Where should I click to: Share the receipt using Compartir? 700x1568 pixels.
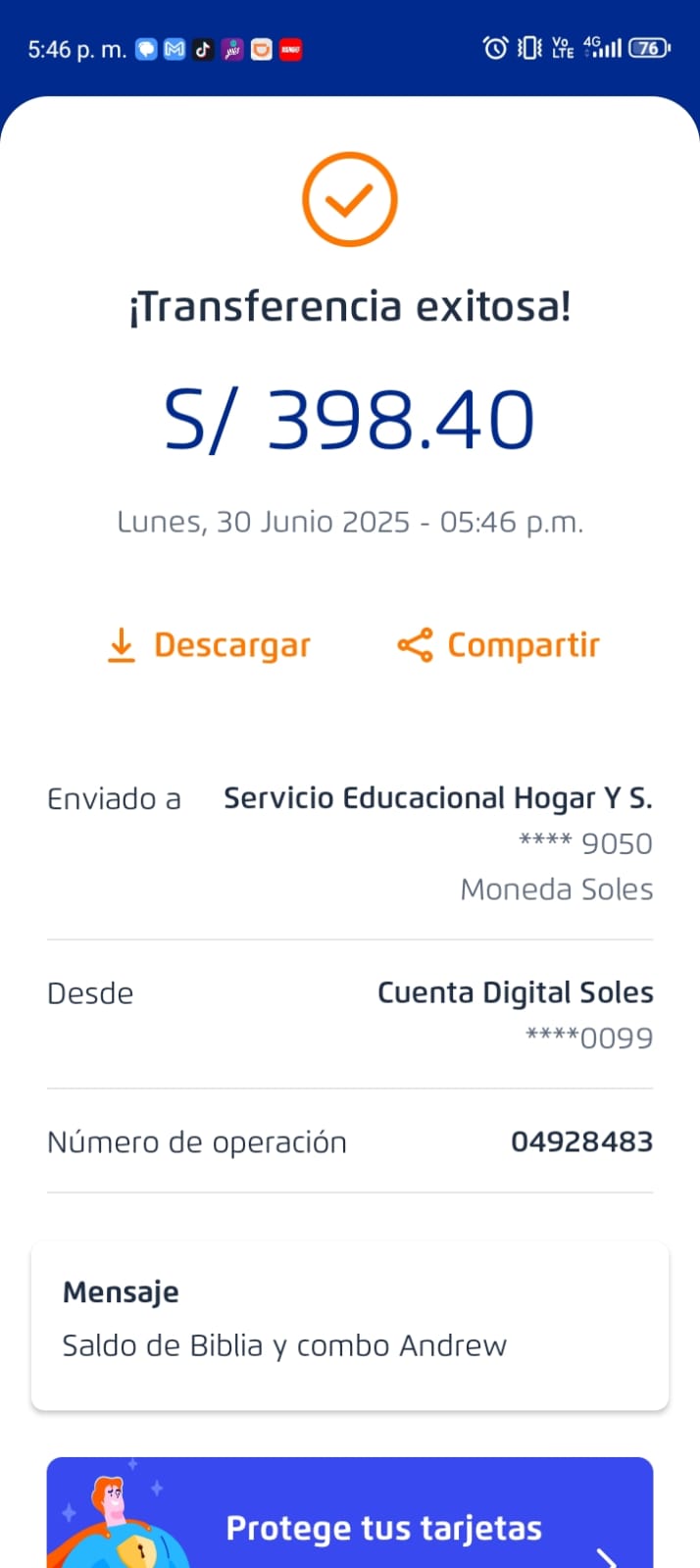[x=498, y=645]
